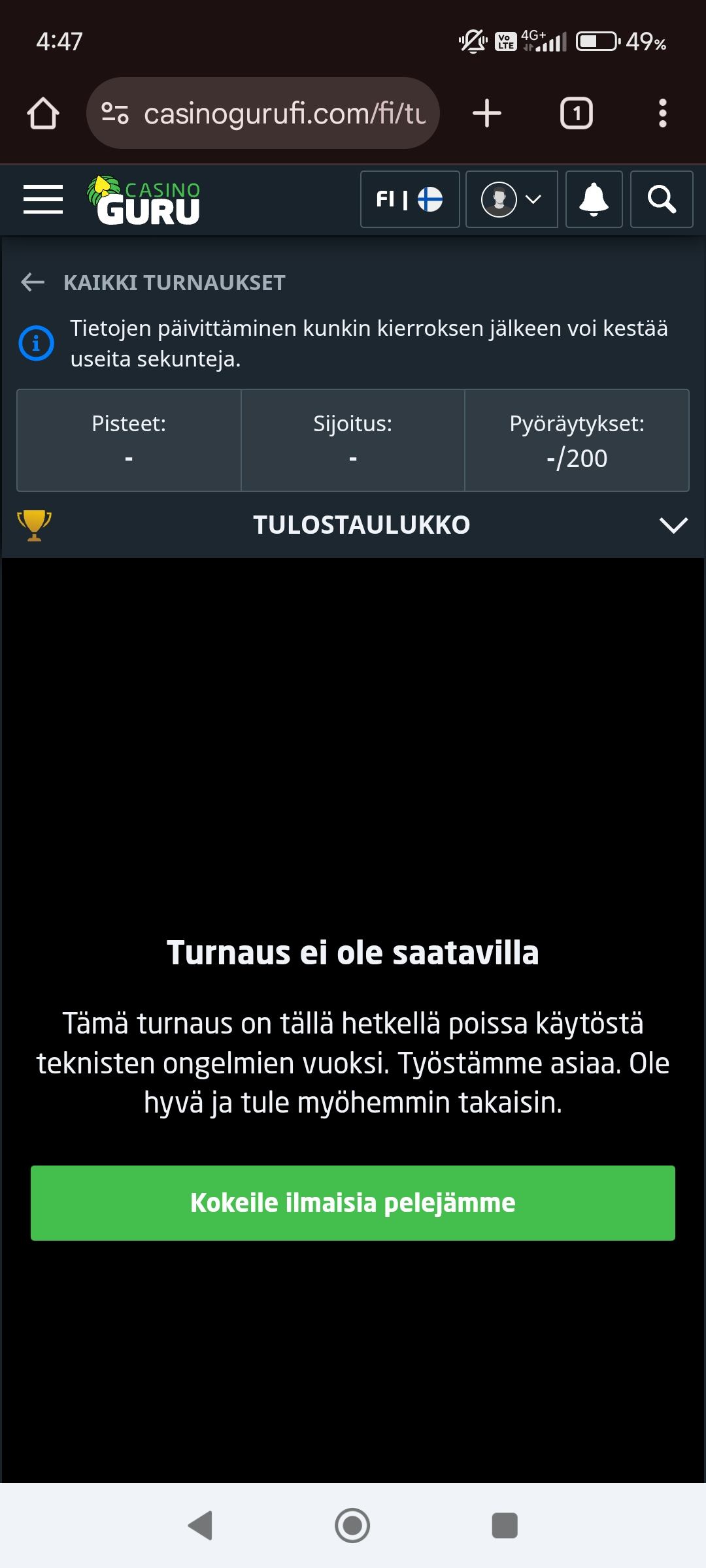This screenshot has height=1568, width=706.
Task: Tap the browser home icon
Action: (43, 114)
